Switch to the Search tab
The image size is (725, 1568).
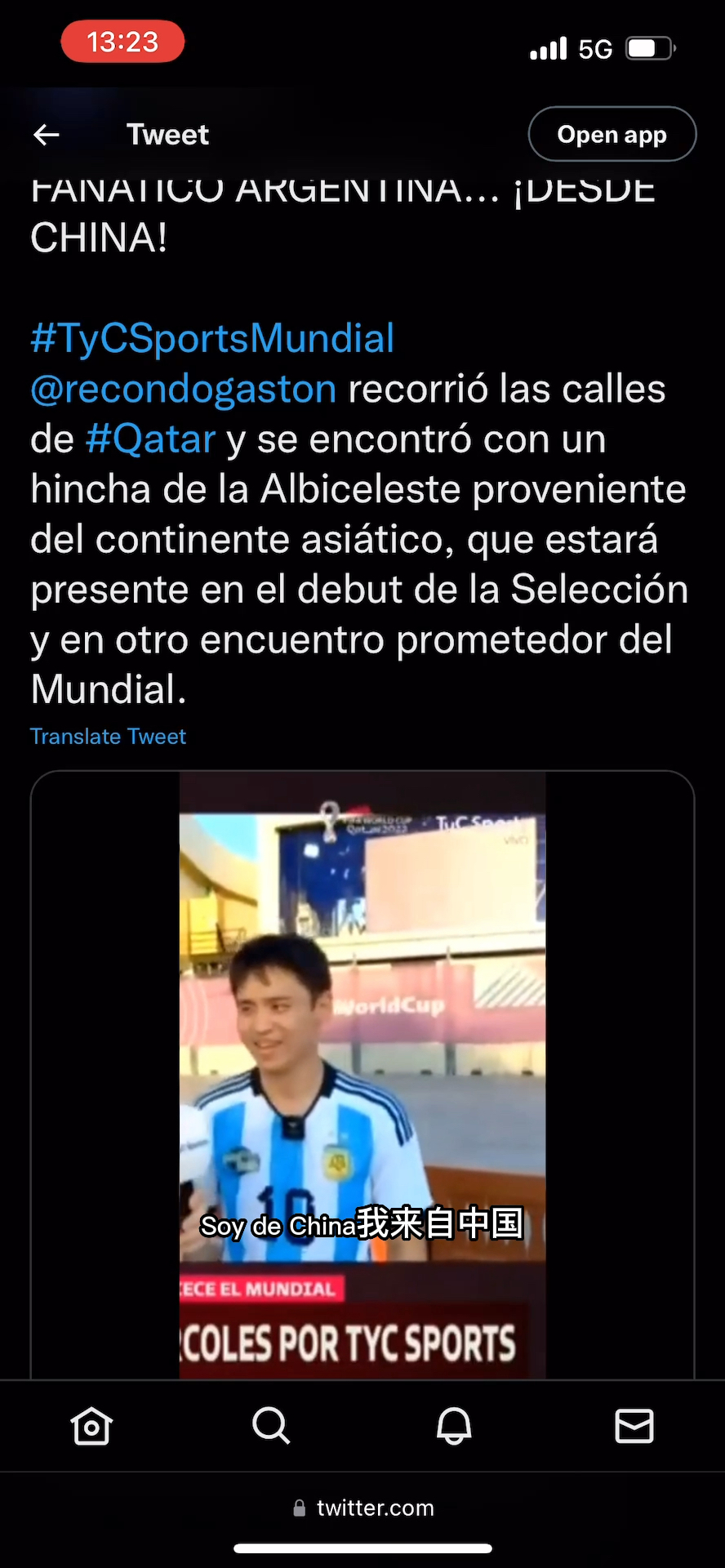click(x=271, y=1426)
